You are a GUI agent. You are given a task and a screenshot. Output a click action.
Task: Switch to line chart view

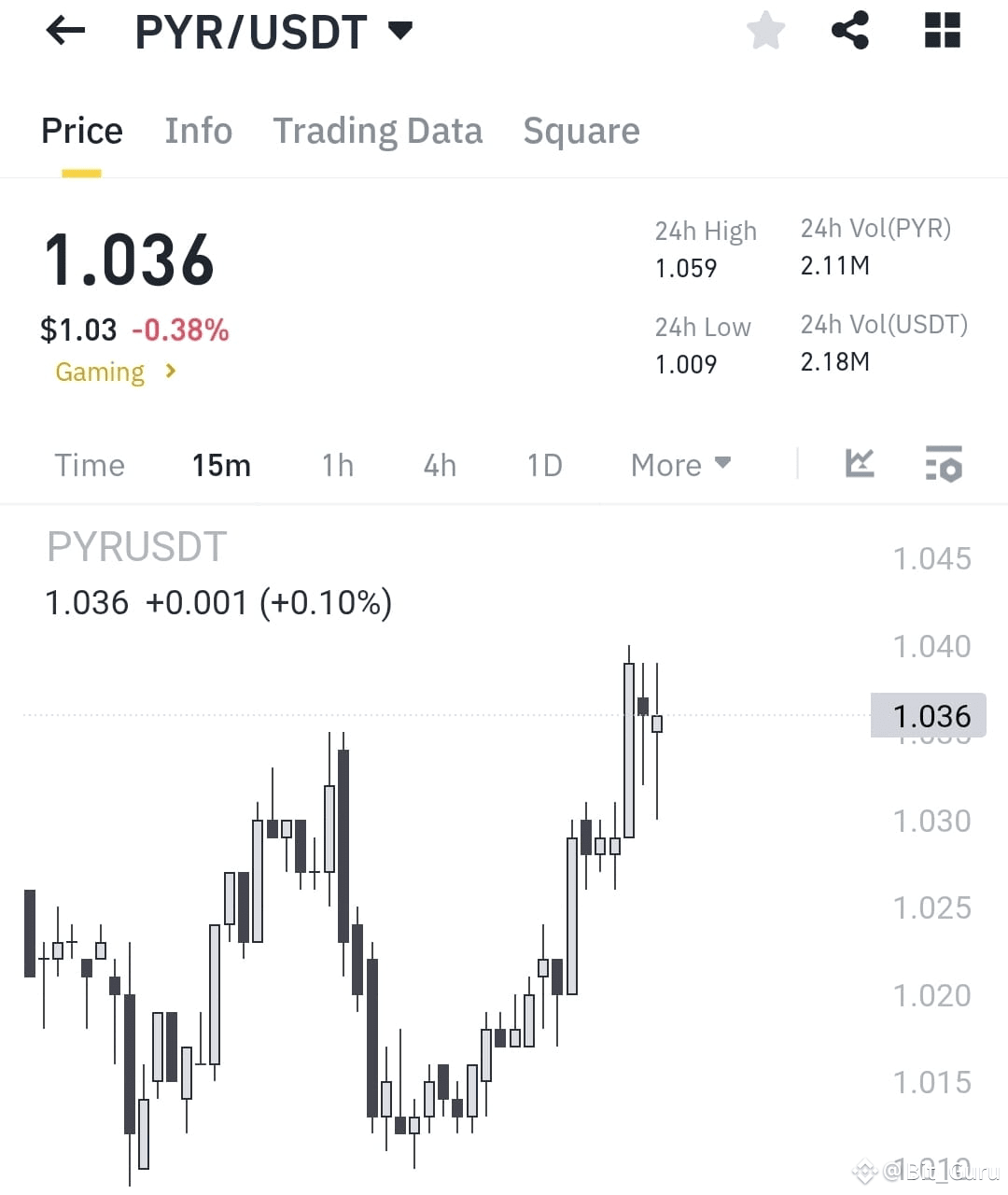point(859,464)
